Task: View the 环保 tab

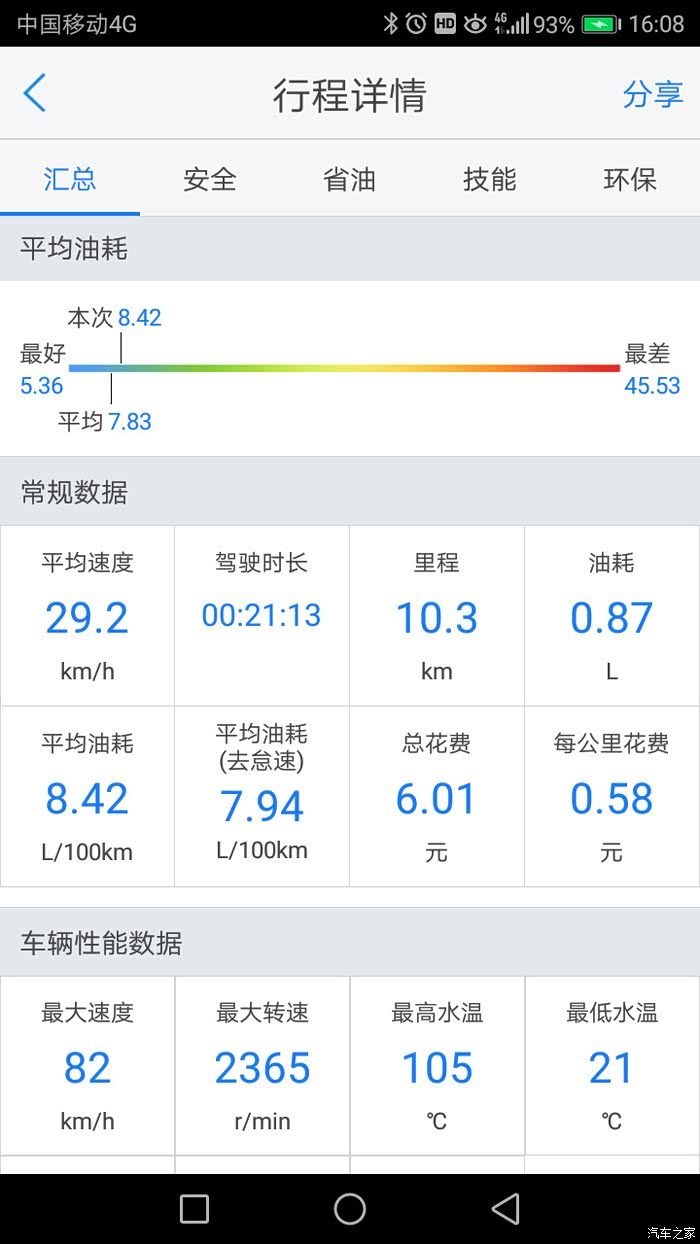Action: 630,179
